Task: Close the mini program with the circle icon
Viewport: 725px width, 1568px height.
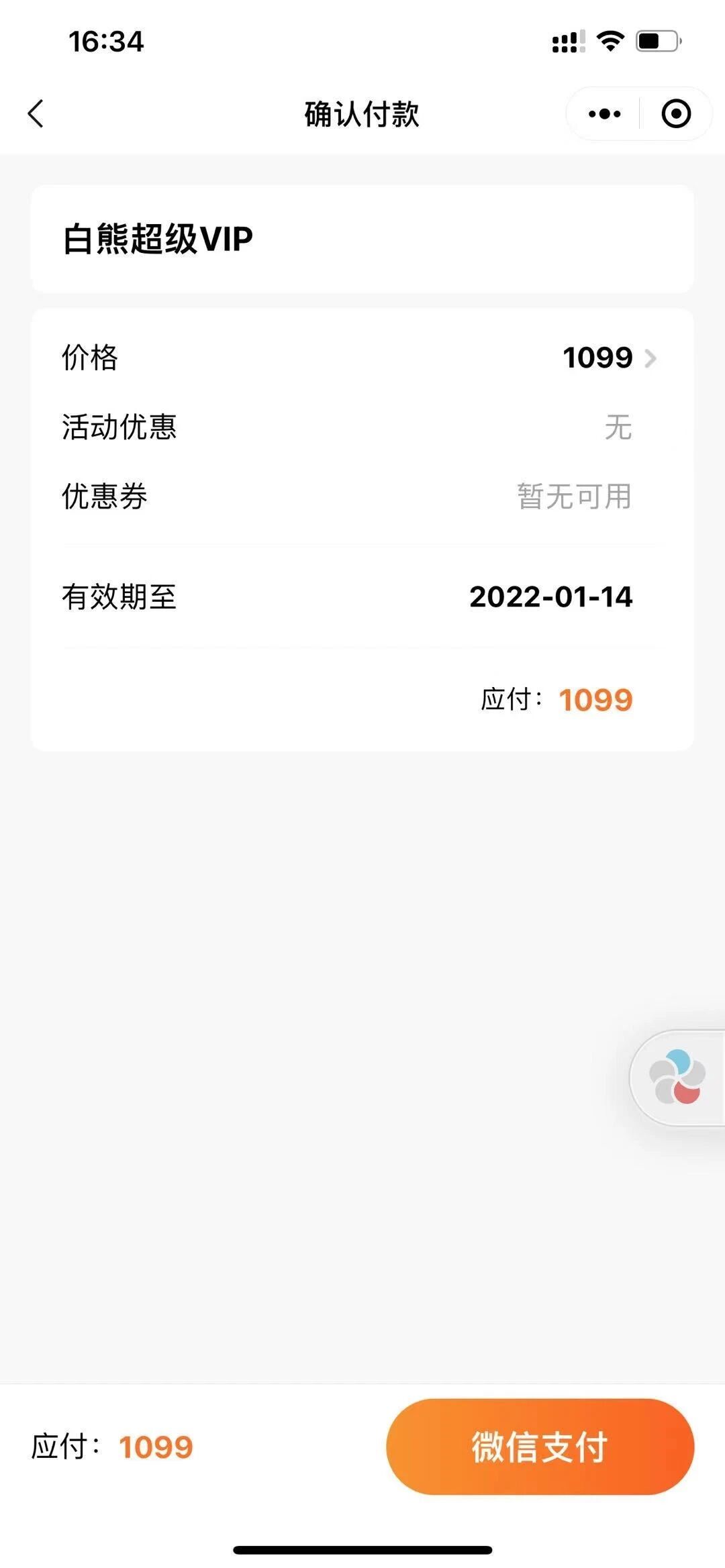Action: 675,114
